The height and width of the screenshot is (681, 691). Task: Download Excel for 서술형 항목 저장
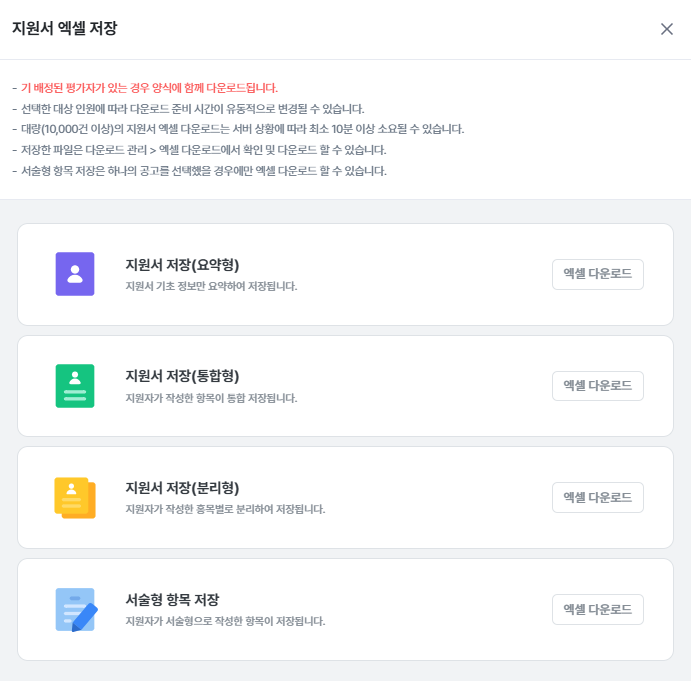(x=597, y=609)
